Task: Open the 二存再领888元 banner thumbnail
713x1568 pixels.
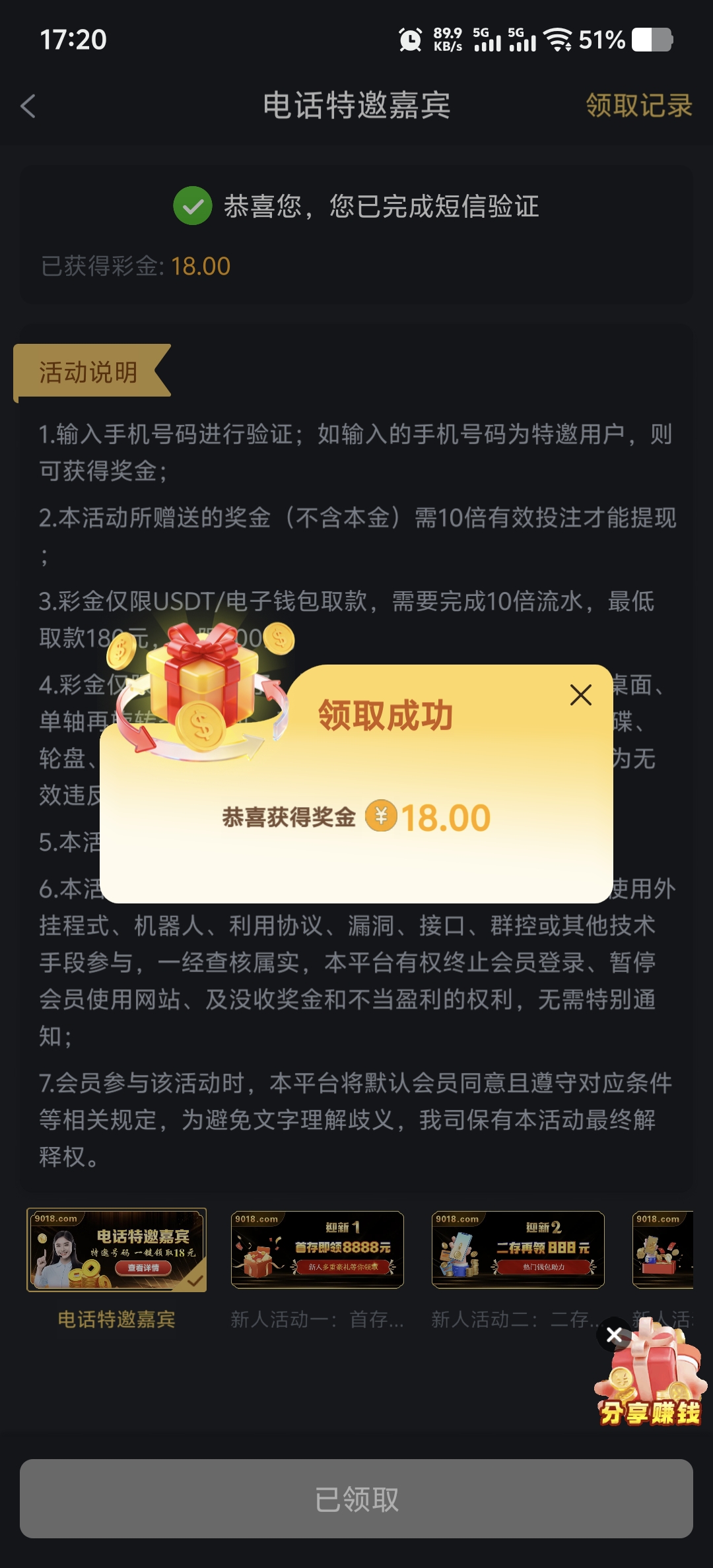Action: (x=518, y=1249)
